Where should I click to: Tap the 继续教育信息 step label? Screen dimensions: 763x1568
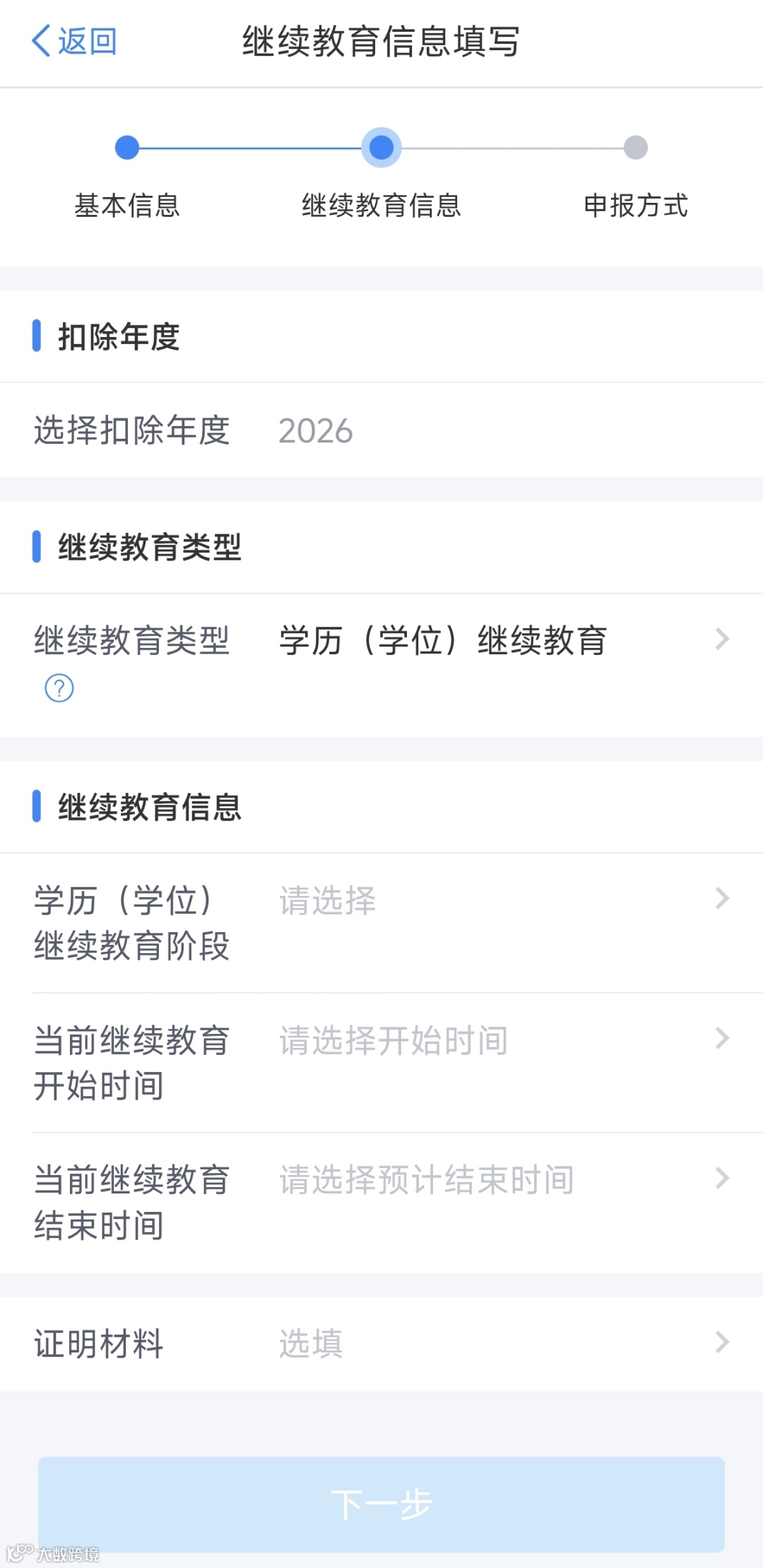pos(381,206)
